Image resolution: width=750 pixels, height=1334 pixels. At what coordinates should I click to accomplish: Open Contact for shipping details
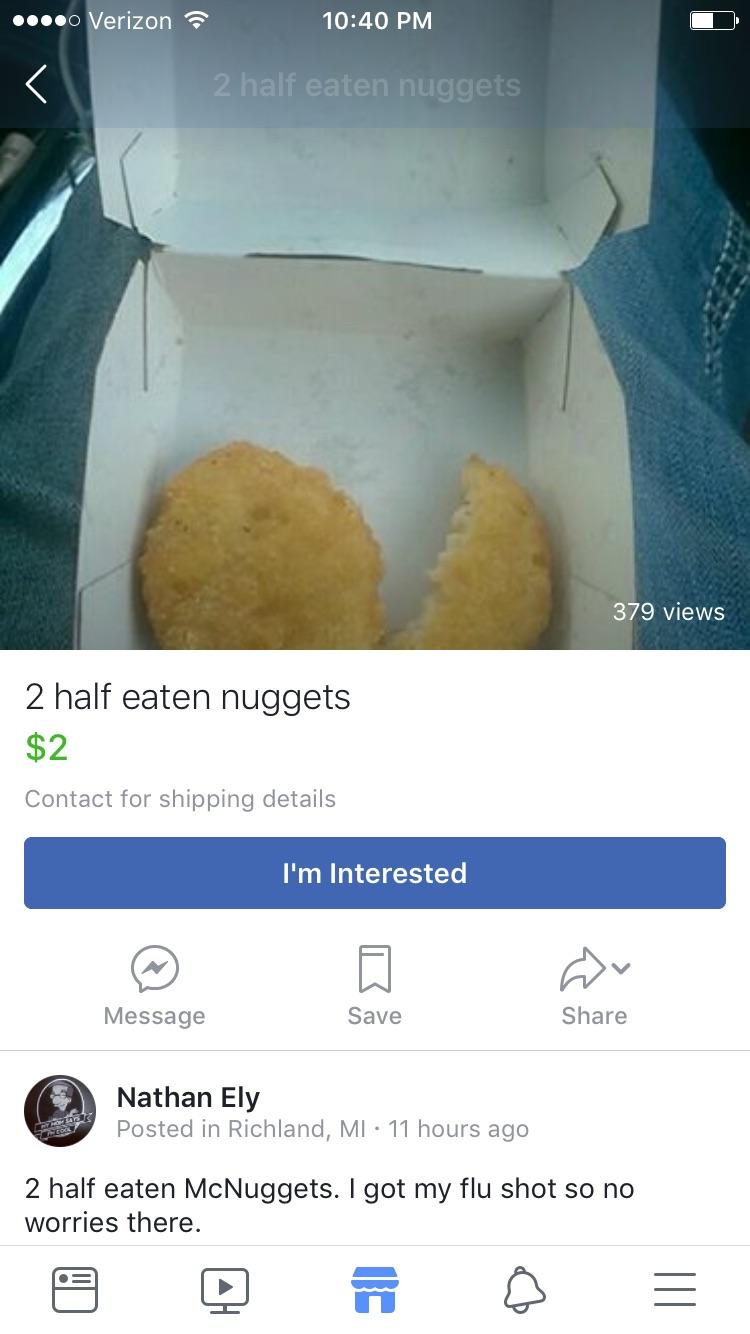[180, 799]
